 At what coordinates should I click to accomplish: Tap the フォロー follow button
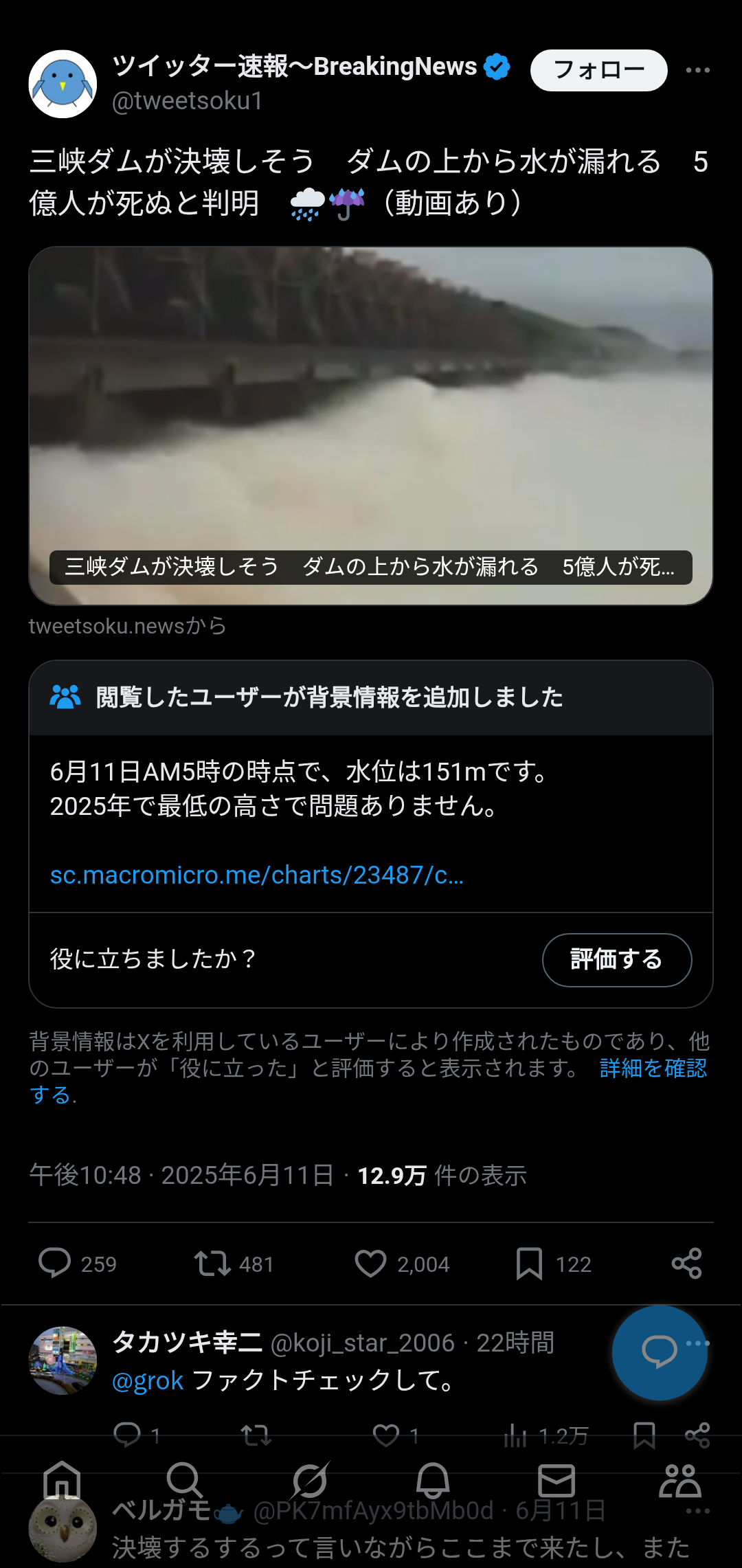[598, 70]
